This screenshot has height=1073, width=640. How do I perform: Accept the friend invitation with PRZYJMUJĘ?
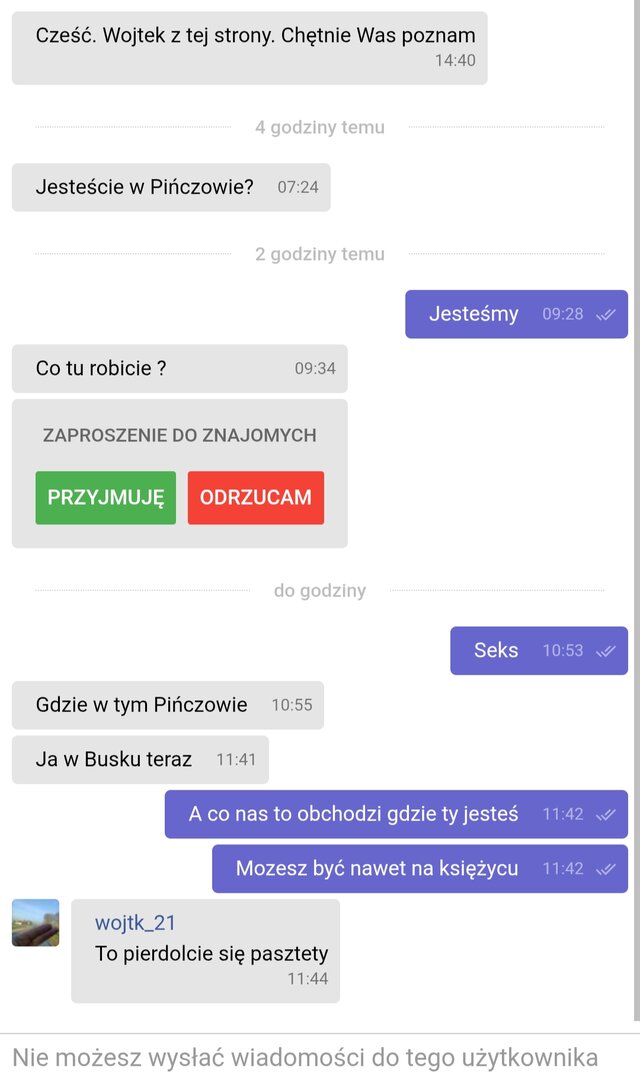click(105, 497)
